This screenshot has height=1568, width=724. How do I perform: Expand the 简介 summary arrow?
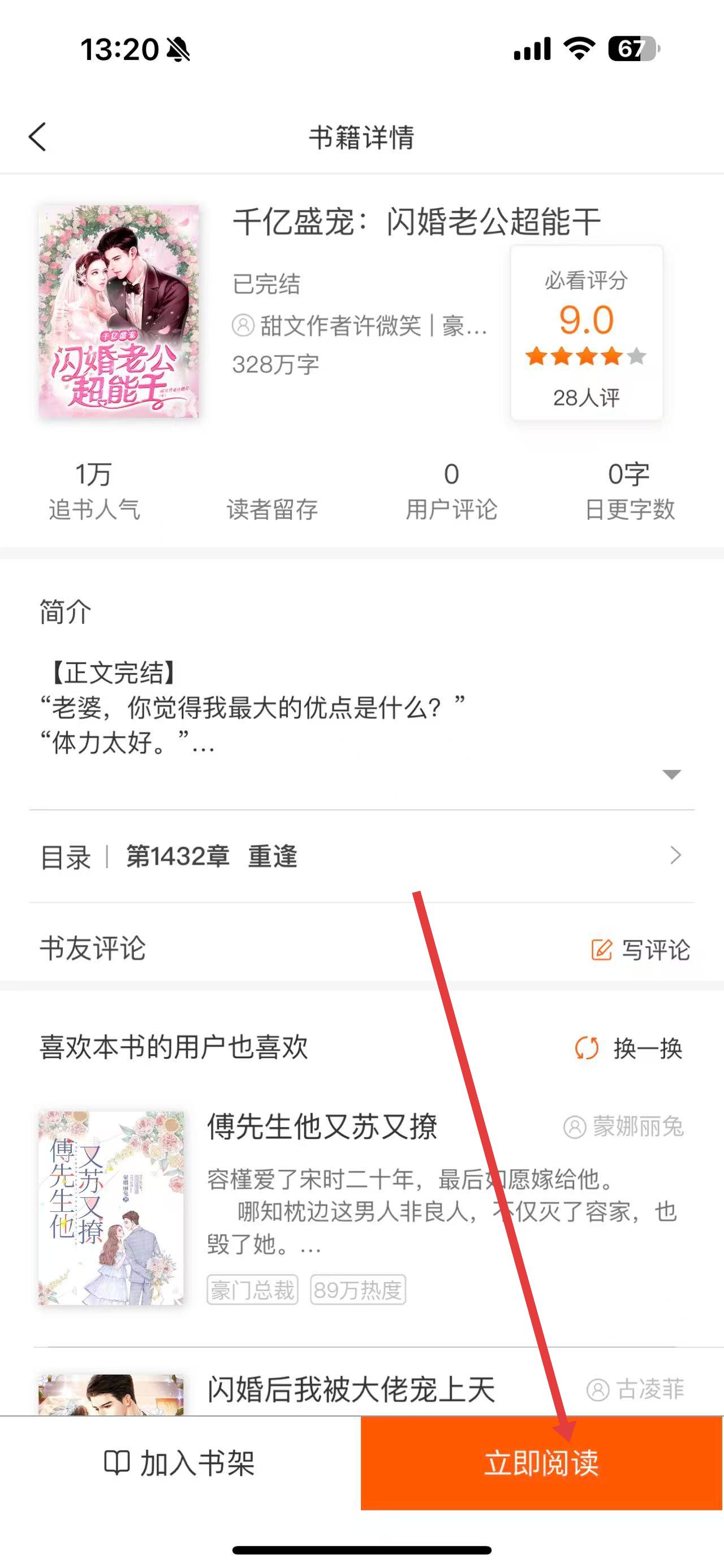[671, 774]
